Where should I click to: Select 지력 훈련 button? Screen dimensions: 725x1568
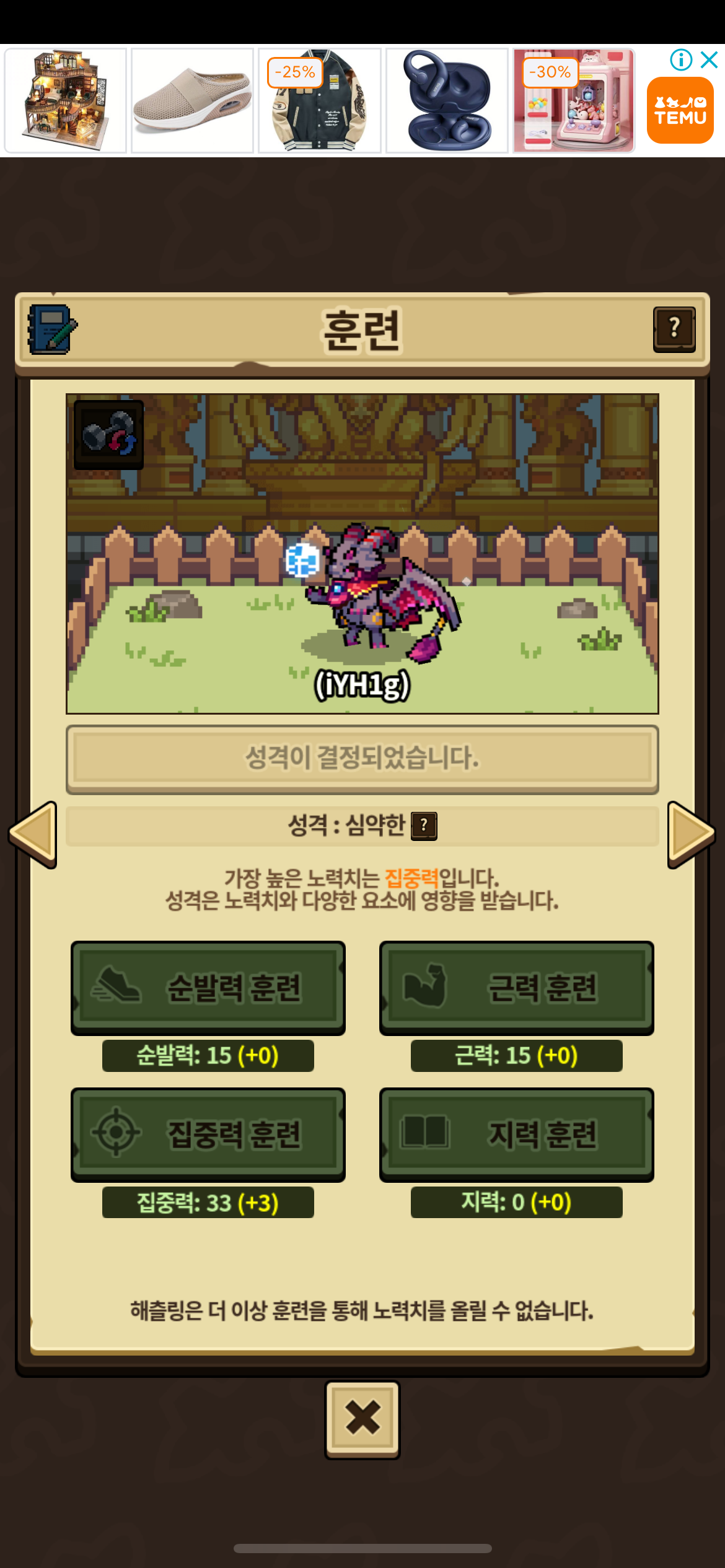(x=516, y=1135)
